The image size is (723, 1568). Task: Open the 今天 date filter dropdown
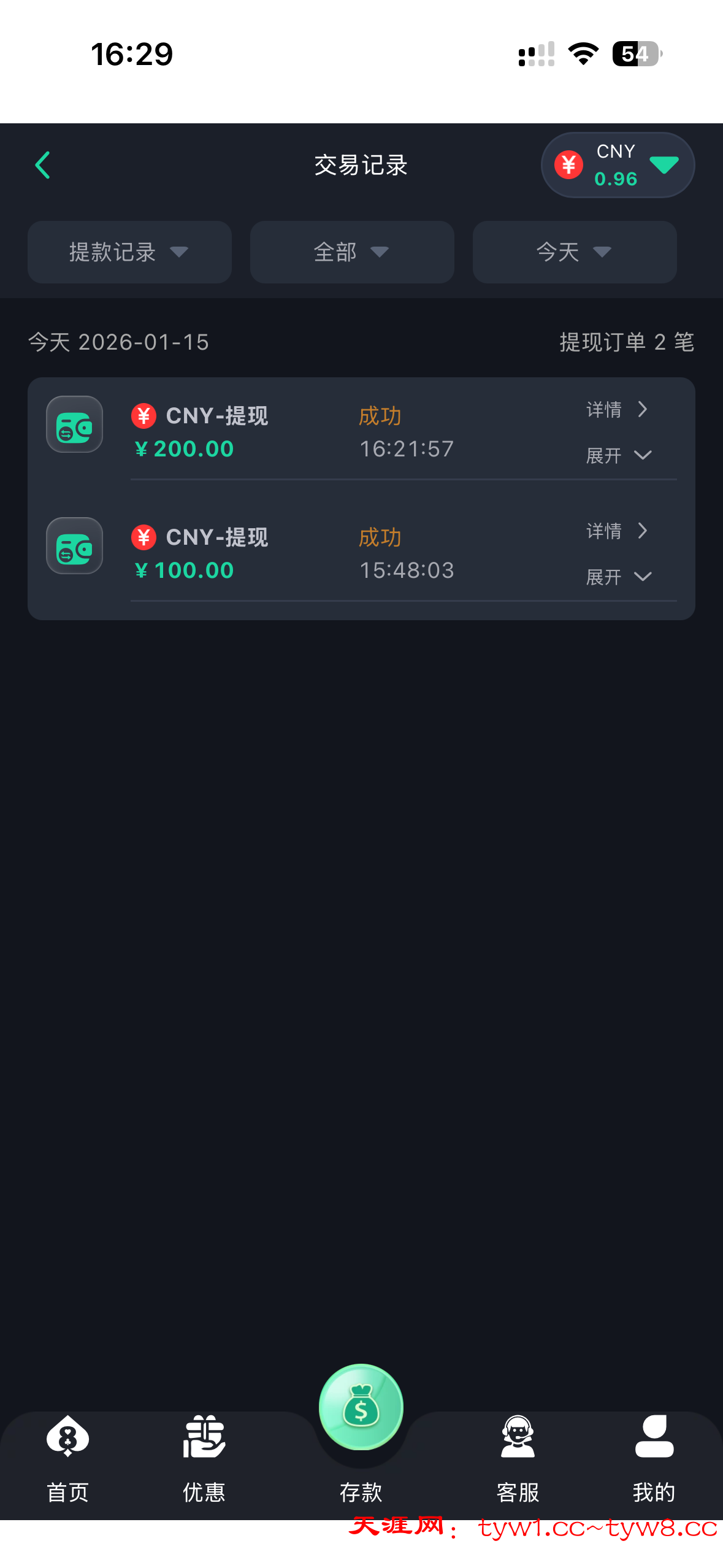coord(574,252)
